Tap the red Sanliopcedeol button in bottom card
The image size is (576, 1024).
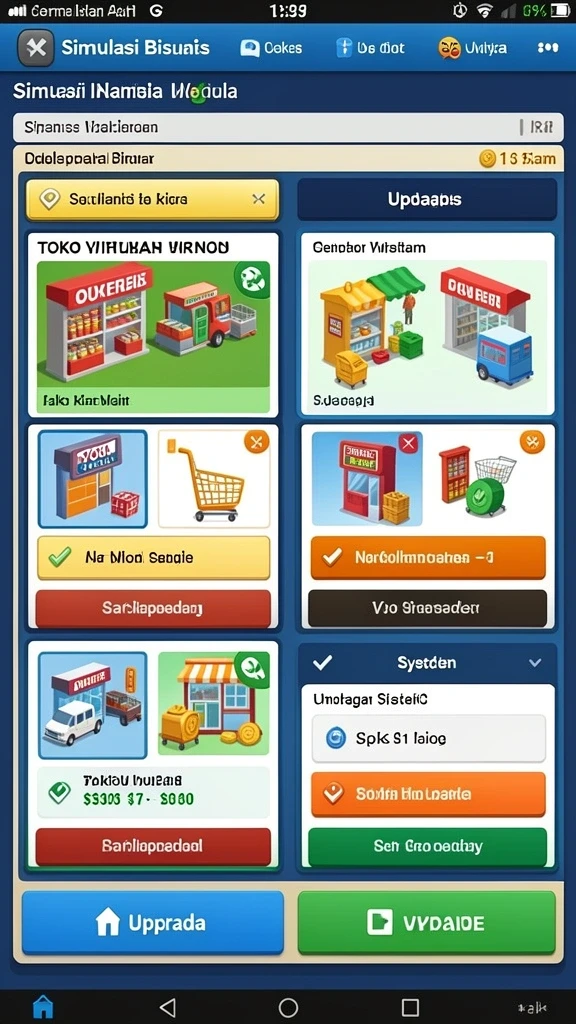coord(153,846)
